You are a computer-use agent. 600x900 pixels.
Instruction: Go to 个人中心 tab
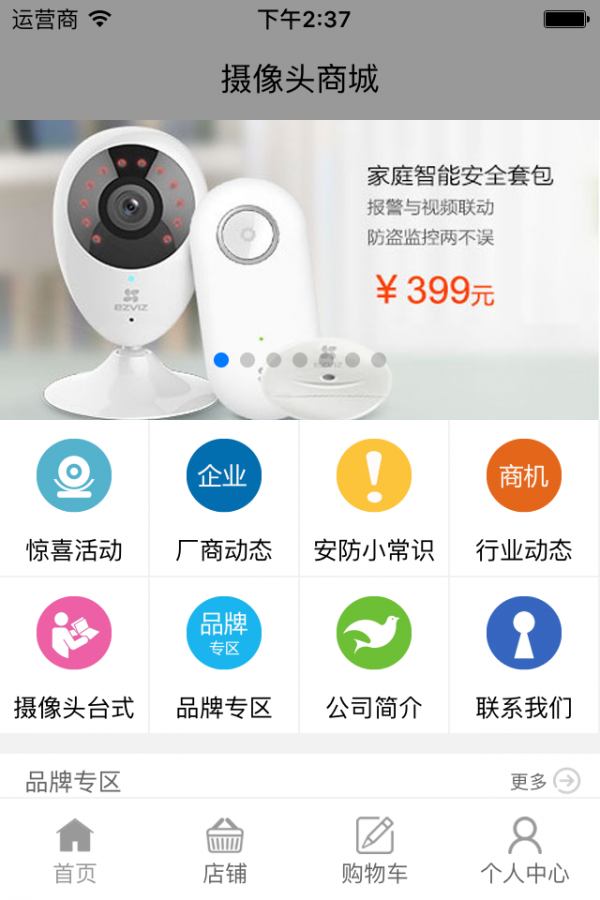525,850
